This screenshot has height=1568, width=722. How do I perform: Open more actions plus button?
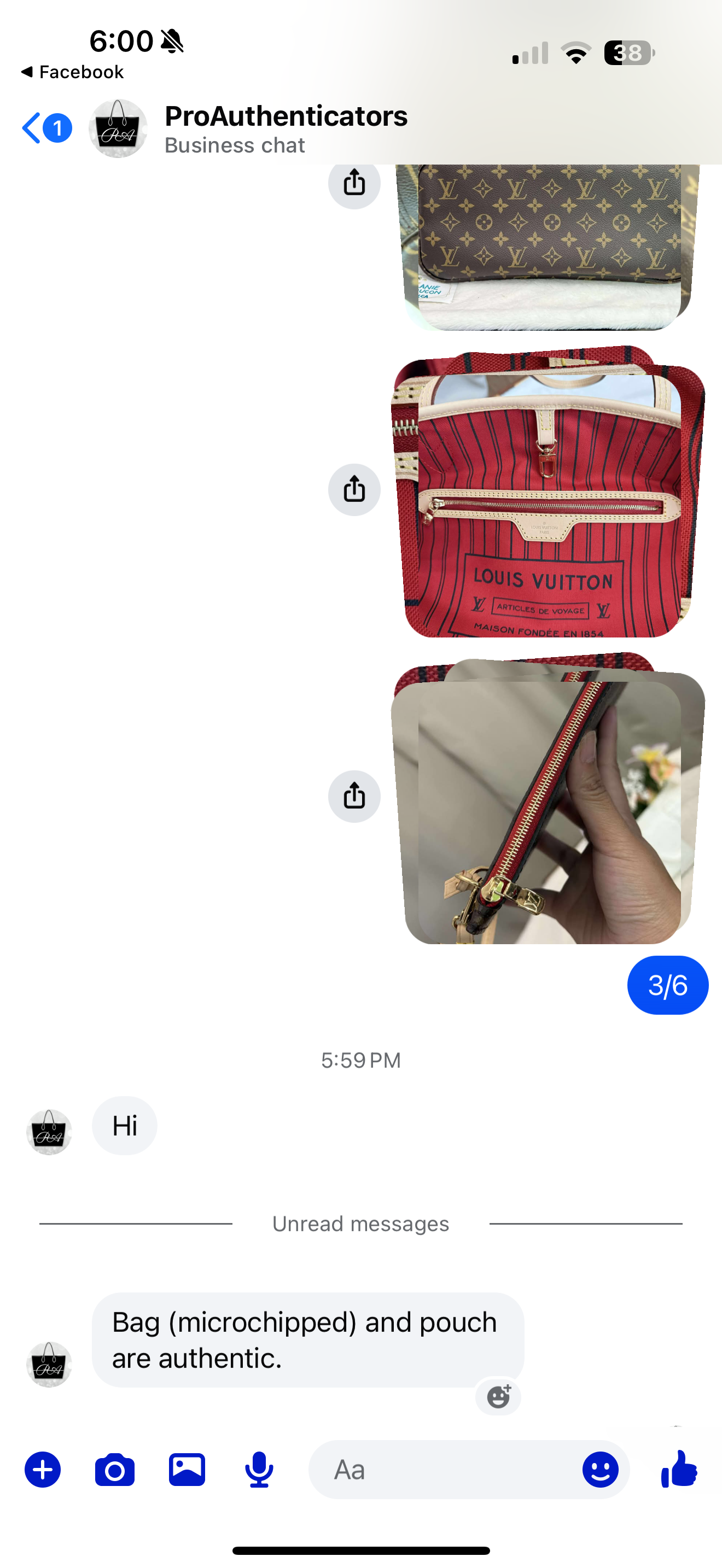pos(43,1470)
